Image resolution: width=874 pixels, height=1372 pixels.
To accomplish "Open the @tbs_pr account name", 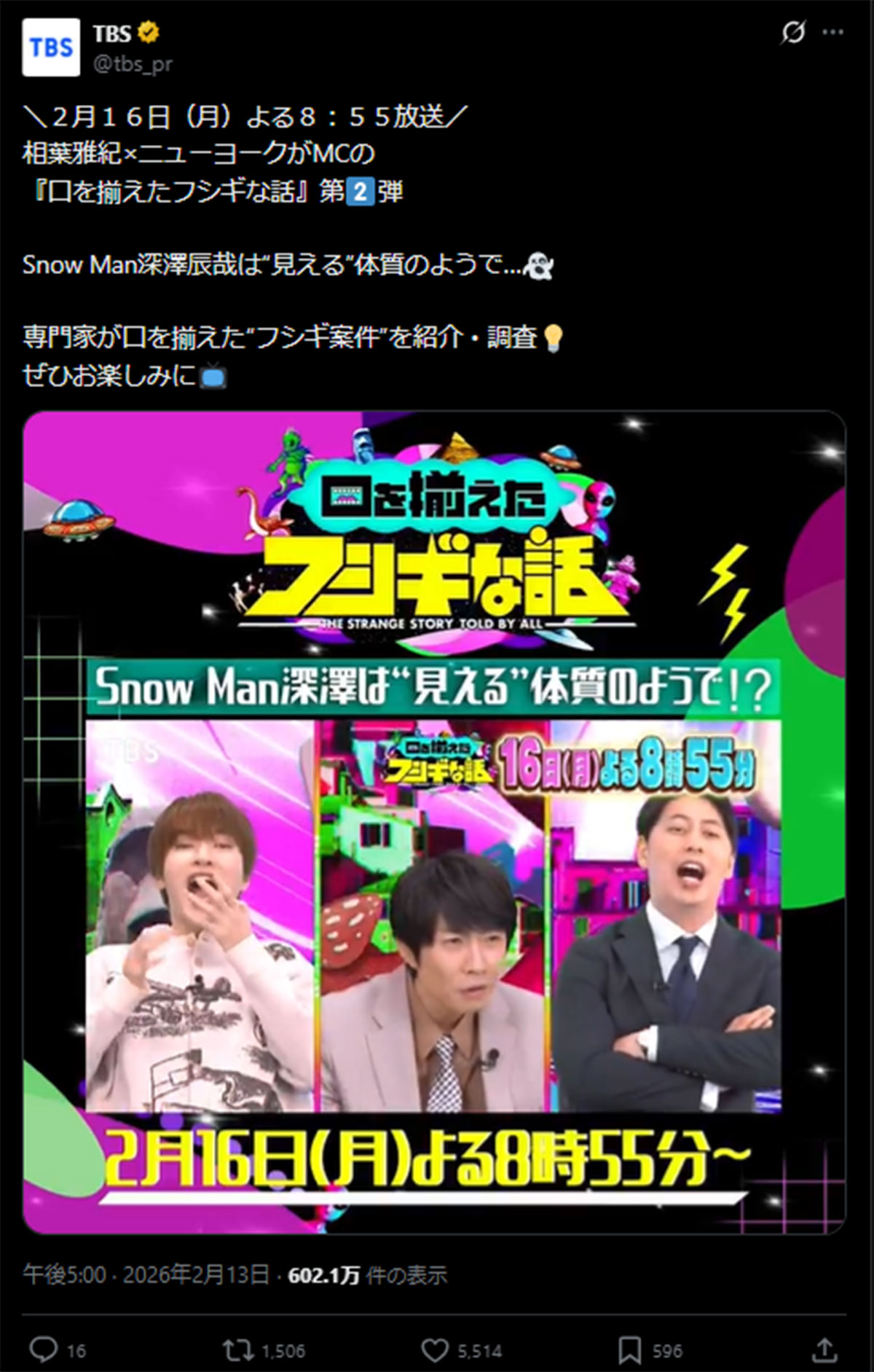I will pyautogui.click(x=133, y=64).
